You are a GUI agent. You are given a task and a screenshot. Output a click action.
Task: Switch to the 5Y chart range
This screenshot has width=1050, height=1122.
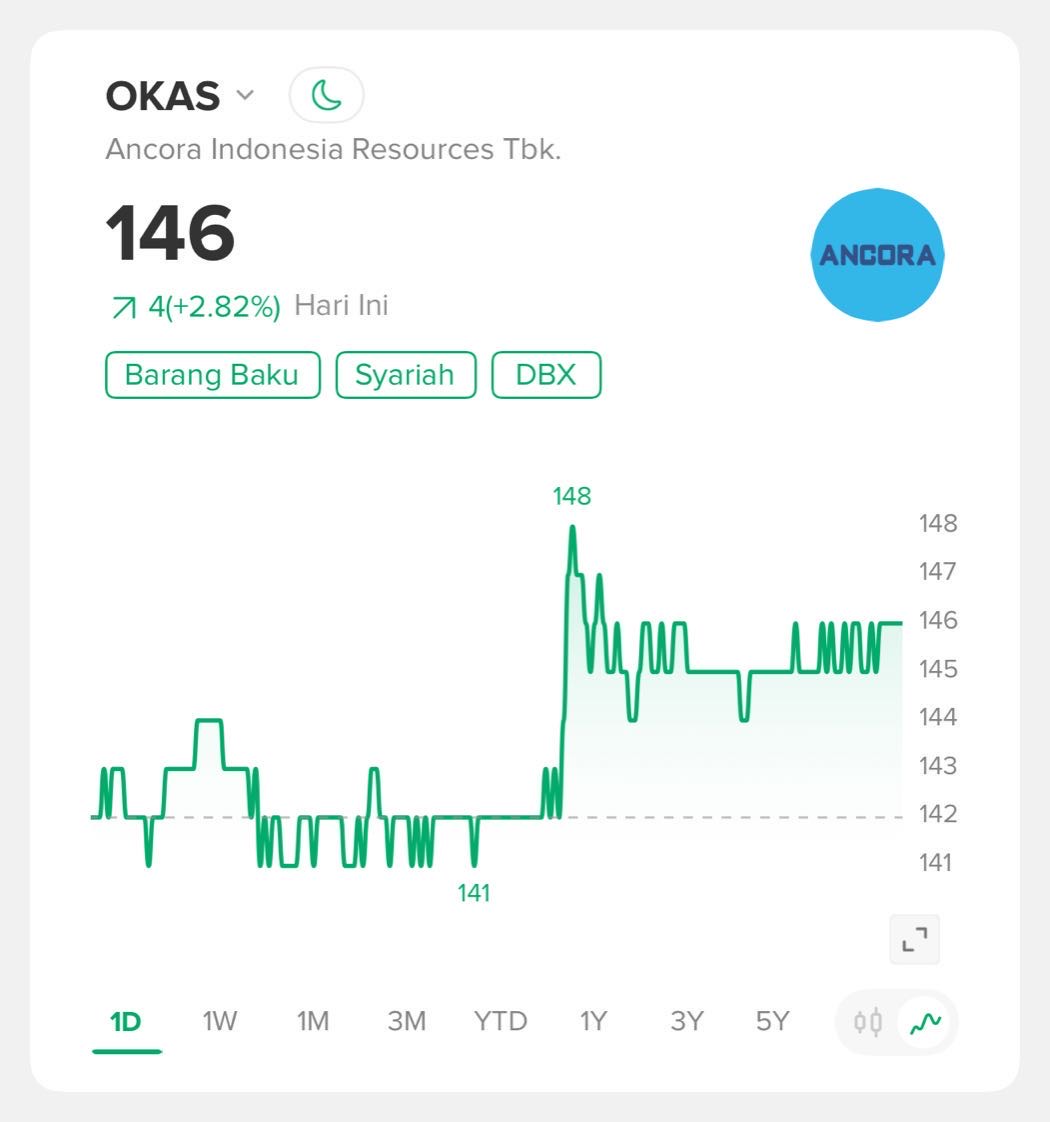(772, 1021)
